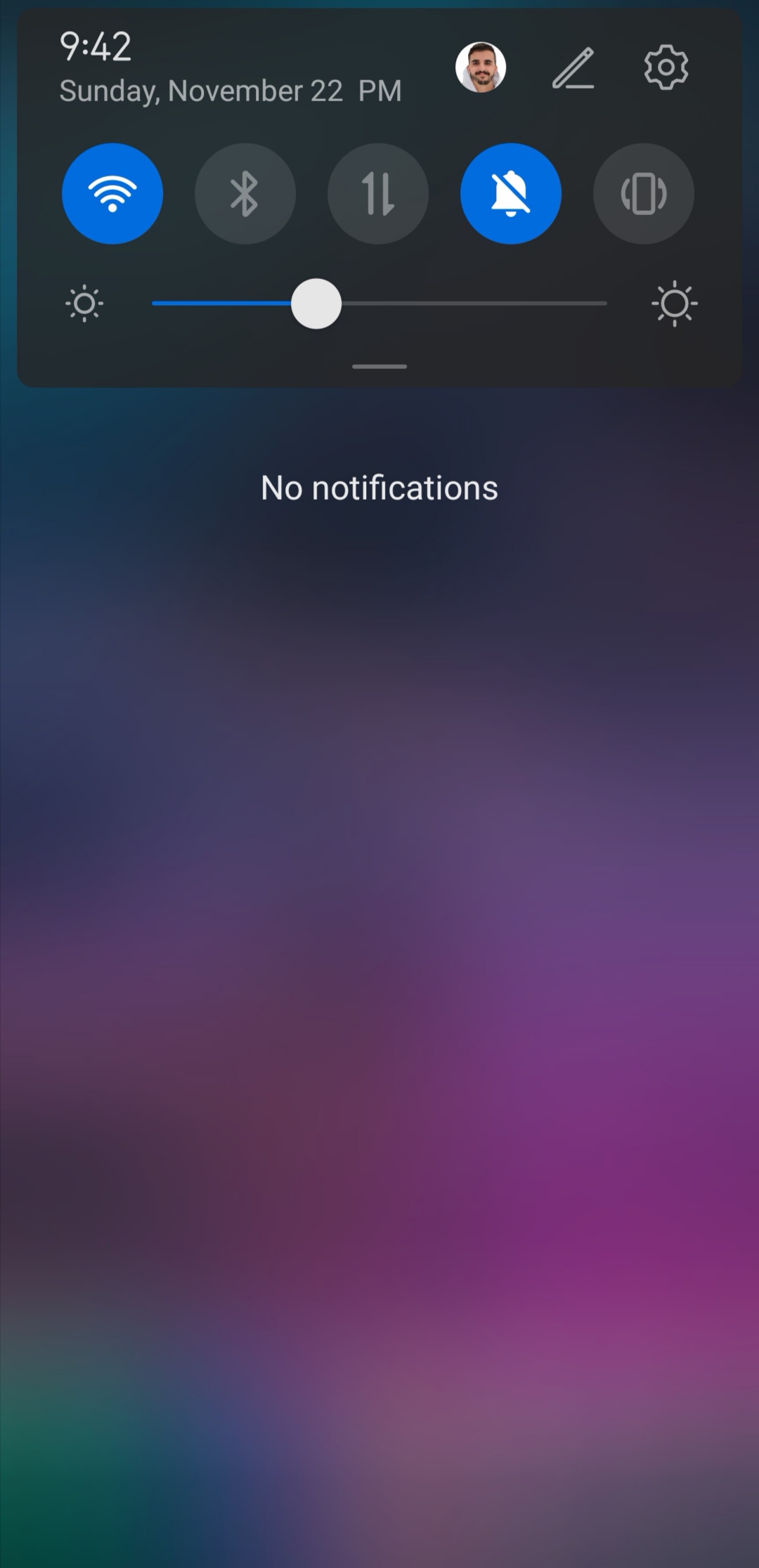759x1568 pixels.
Task: Disable the silent mode bell toggle
Action: [511, 193]
